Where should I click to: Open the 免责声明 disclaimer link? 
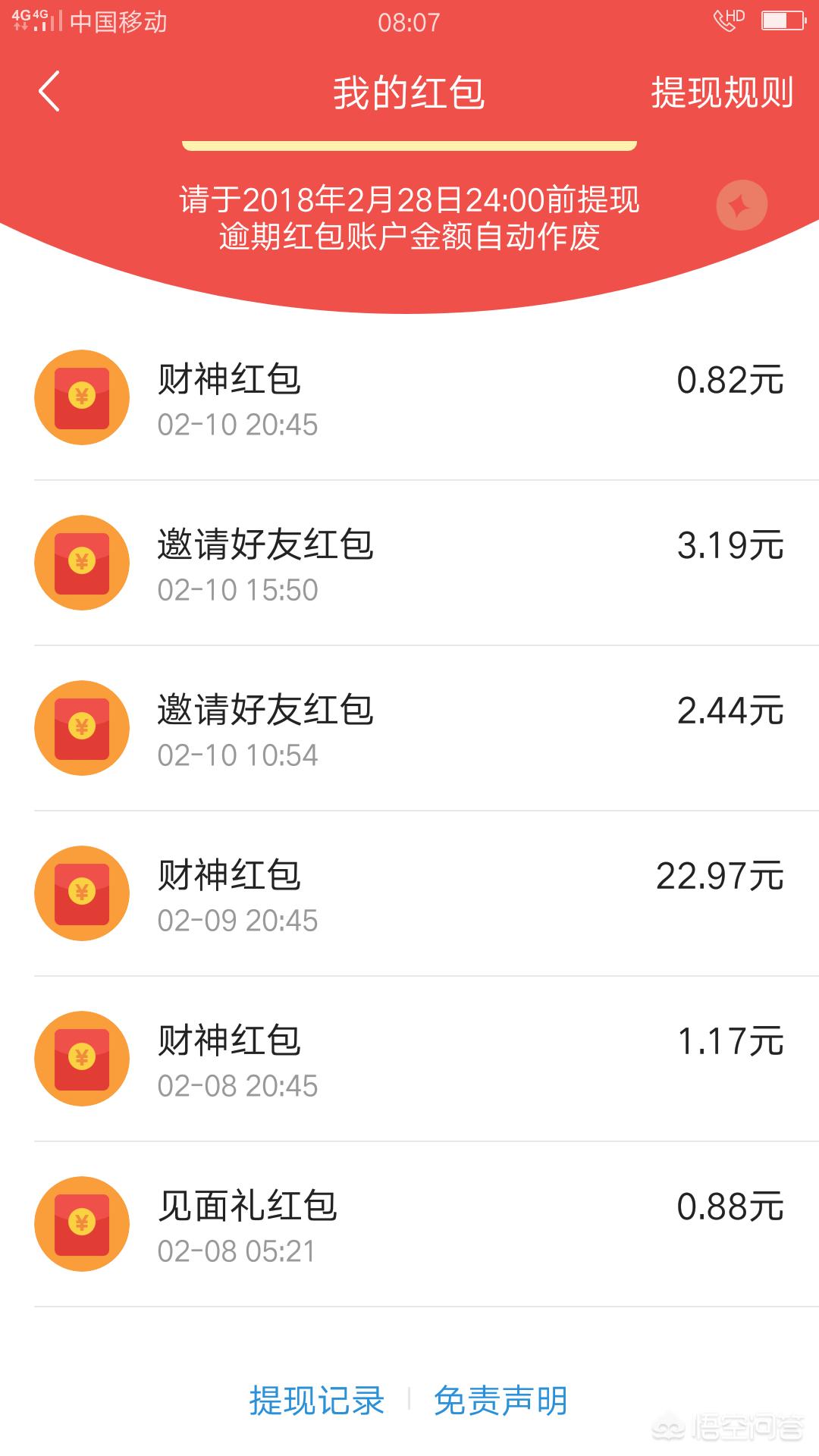click(500, 1400)
